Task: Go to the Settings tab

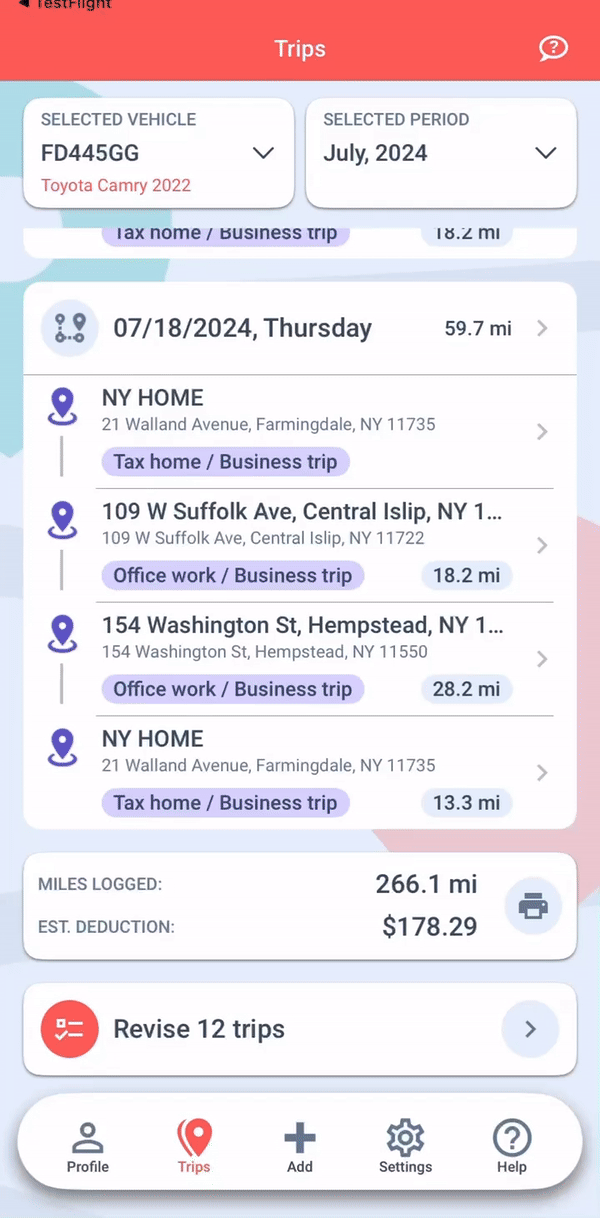Action: coord(405,1146)
